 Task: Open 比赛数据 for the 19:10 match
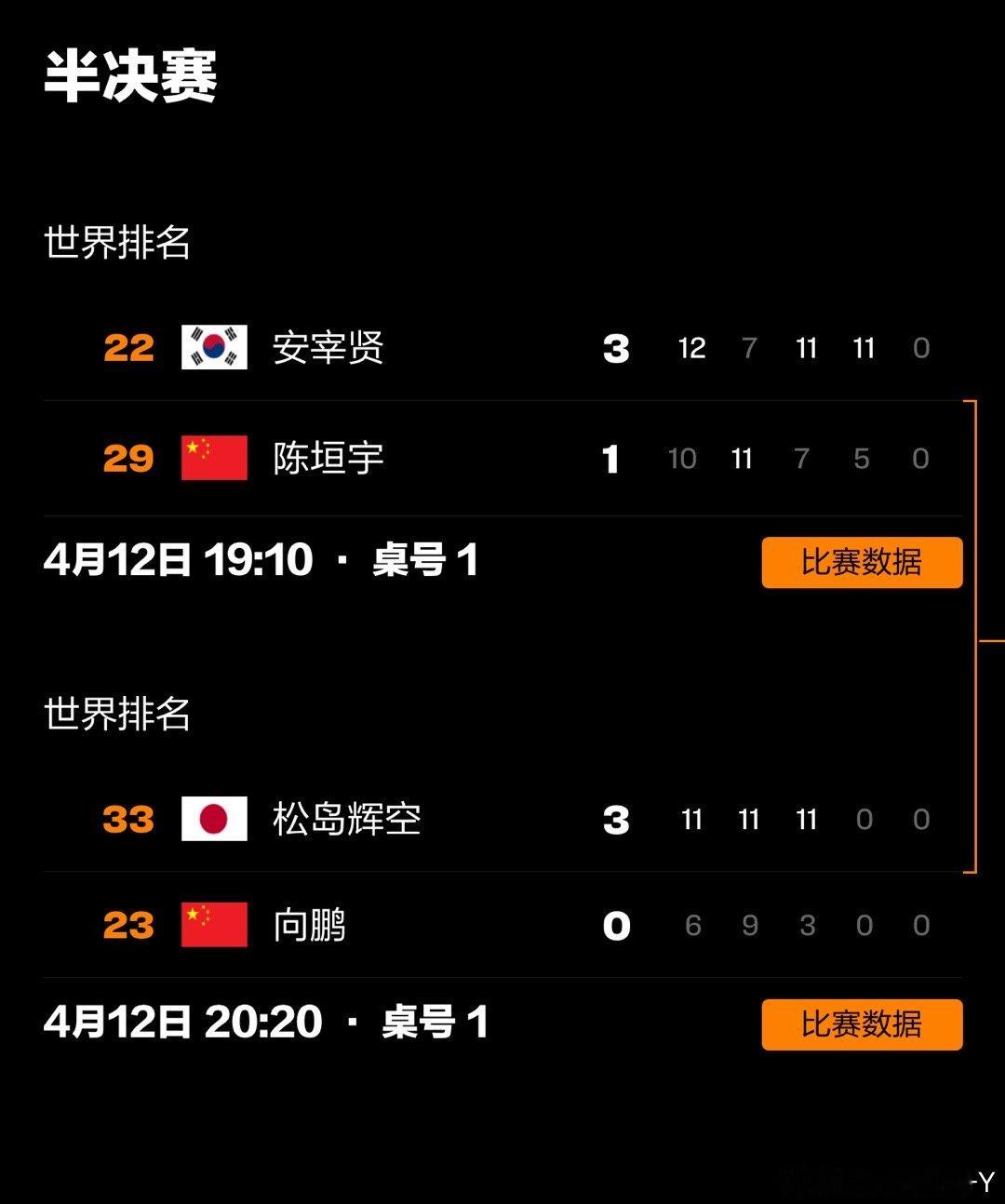862,562
